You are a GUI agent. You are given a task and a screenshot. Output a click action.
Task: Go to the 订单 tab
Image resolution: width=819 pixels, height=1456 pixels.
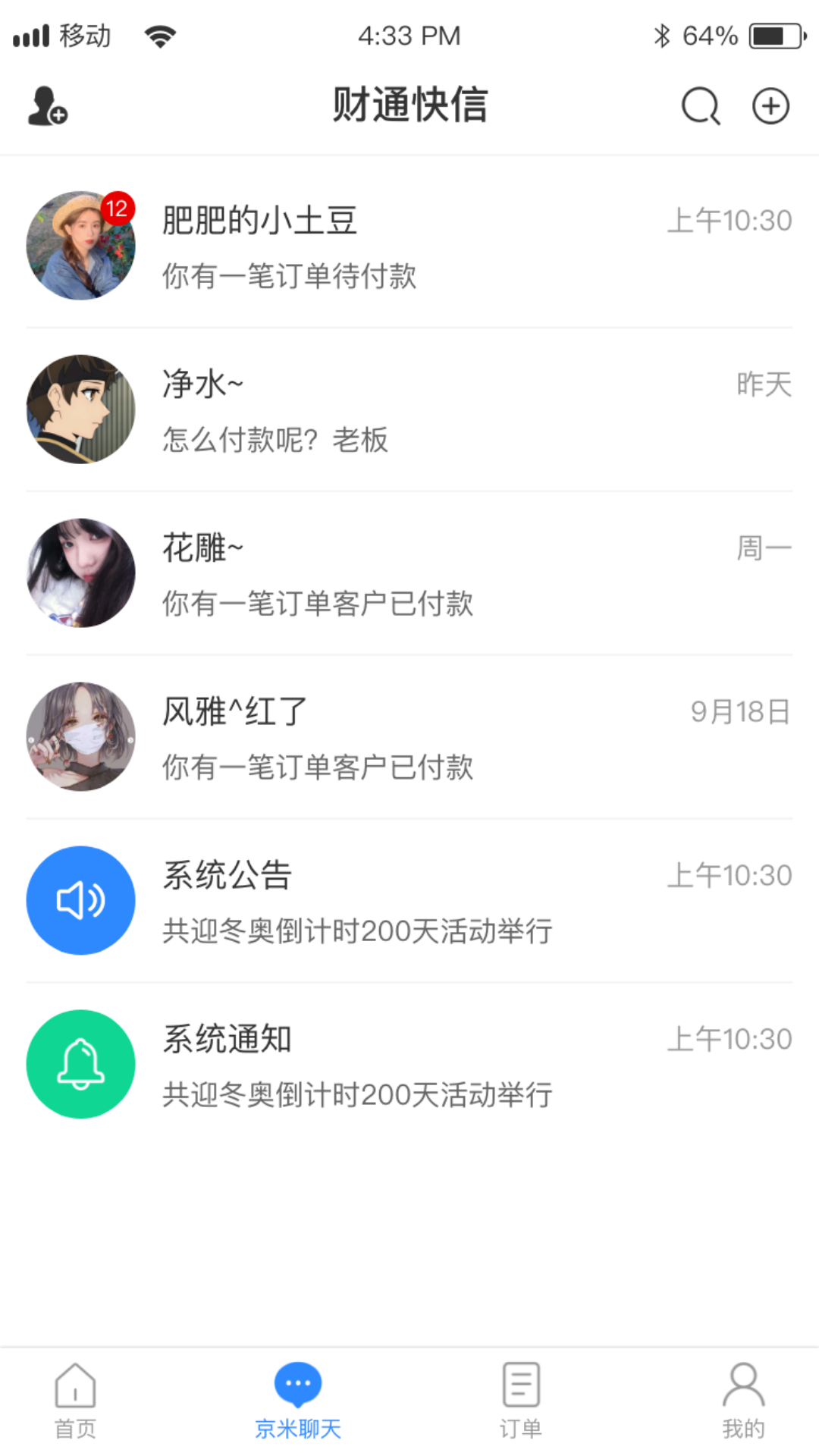(521, 1401)
